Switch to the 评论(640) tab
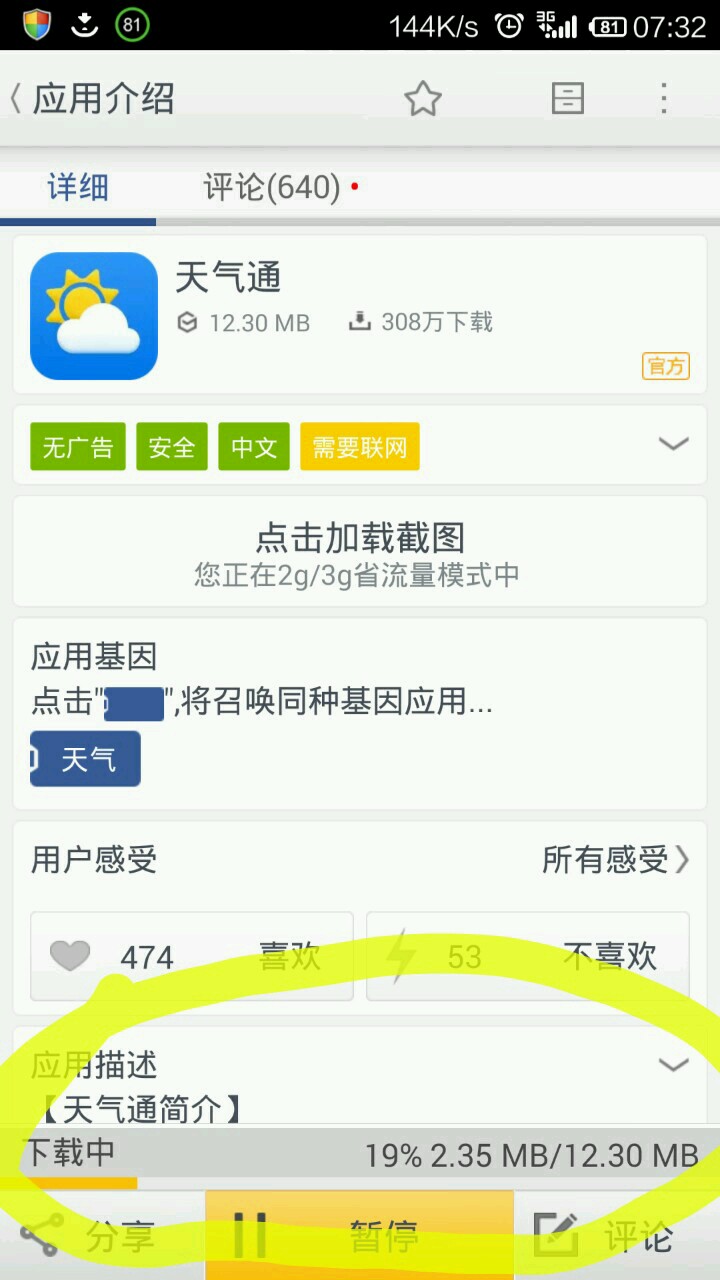Screen dimensions: 720x1280 [x=273, y=187]
